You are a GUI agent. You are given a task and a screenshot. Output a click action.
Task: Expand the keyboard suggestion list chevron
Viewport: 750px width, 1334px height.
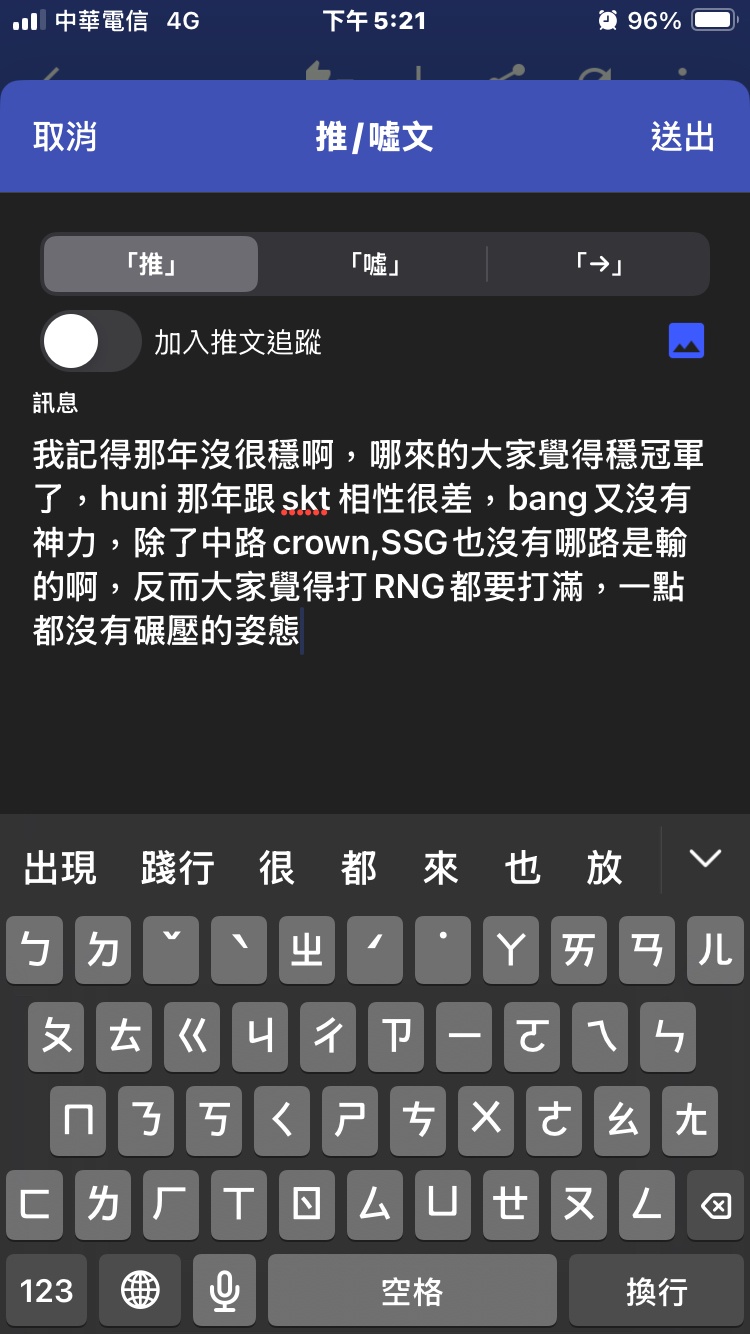click(x=705, y=859)
